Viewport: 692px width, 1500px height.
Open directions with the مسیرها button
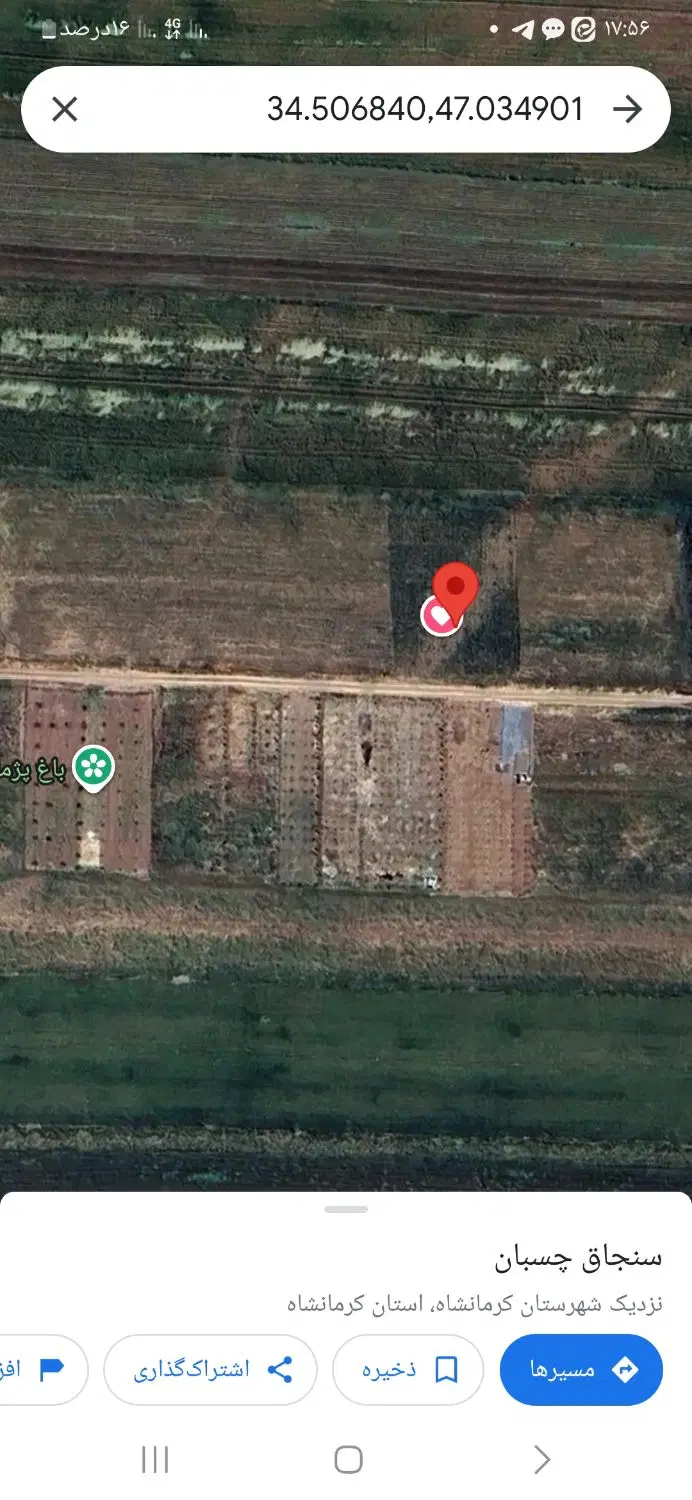pyautogui.click(x=581, y=1370)
